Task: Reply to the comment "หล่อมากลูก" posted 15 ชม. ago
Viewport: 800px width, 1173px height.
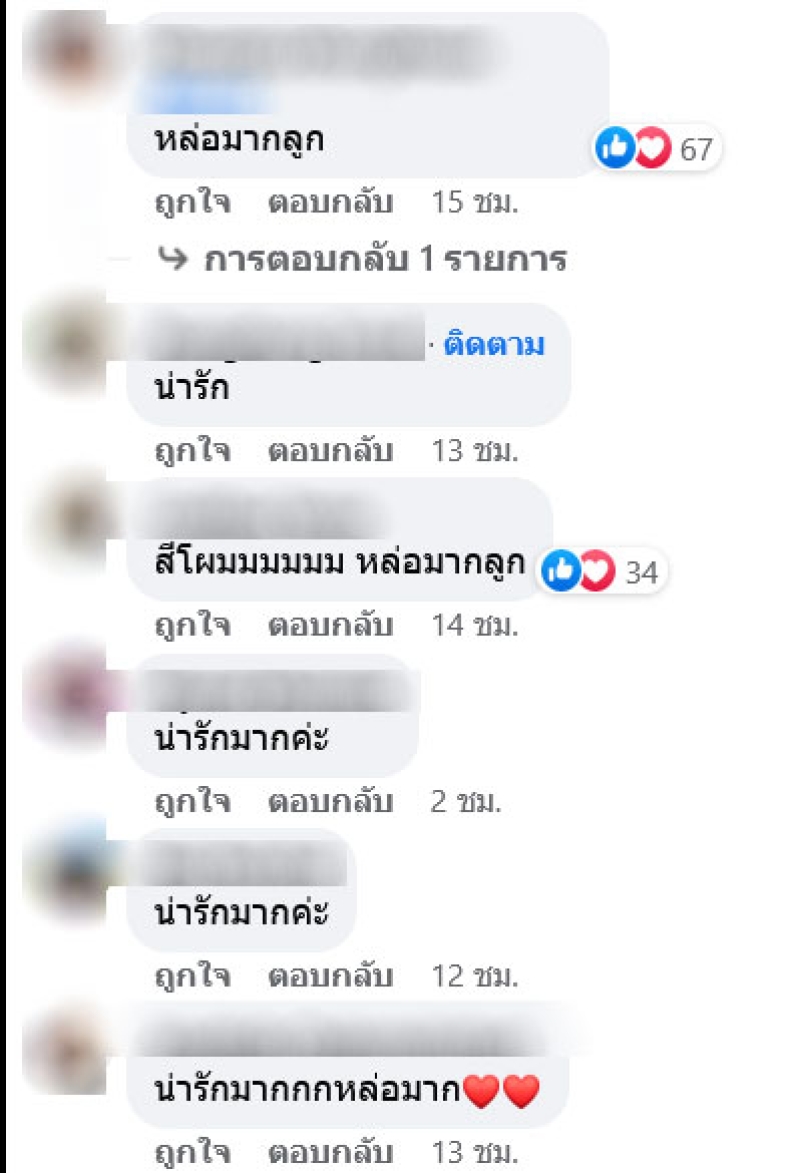Action: [330, 203]
